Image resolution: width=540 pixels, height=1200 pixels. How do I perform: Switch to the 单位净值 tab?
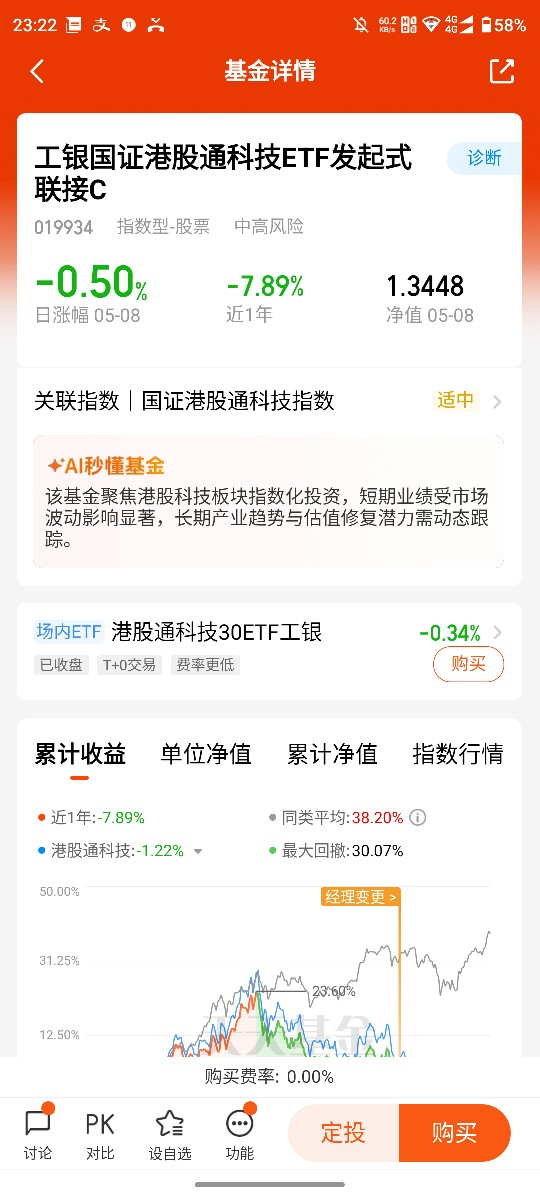[206, 754]
